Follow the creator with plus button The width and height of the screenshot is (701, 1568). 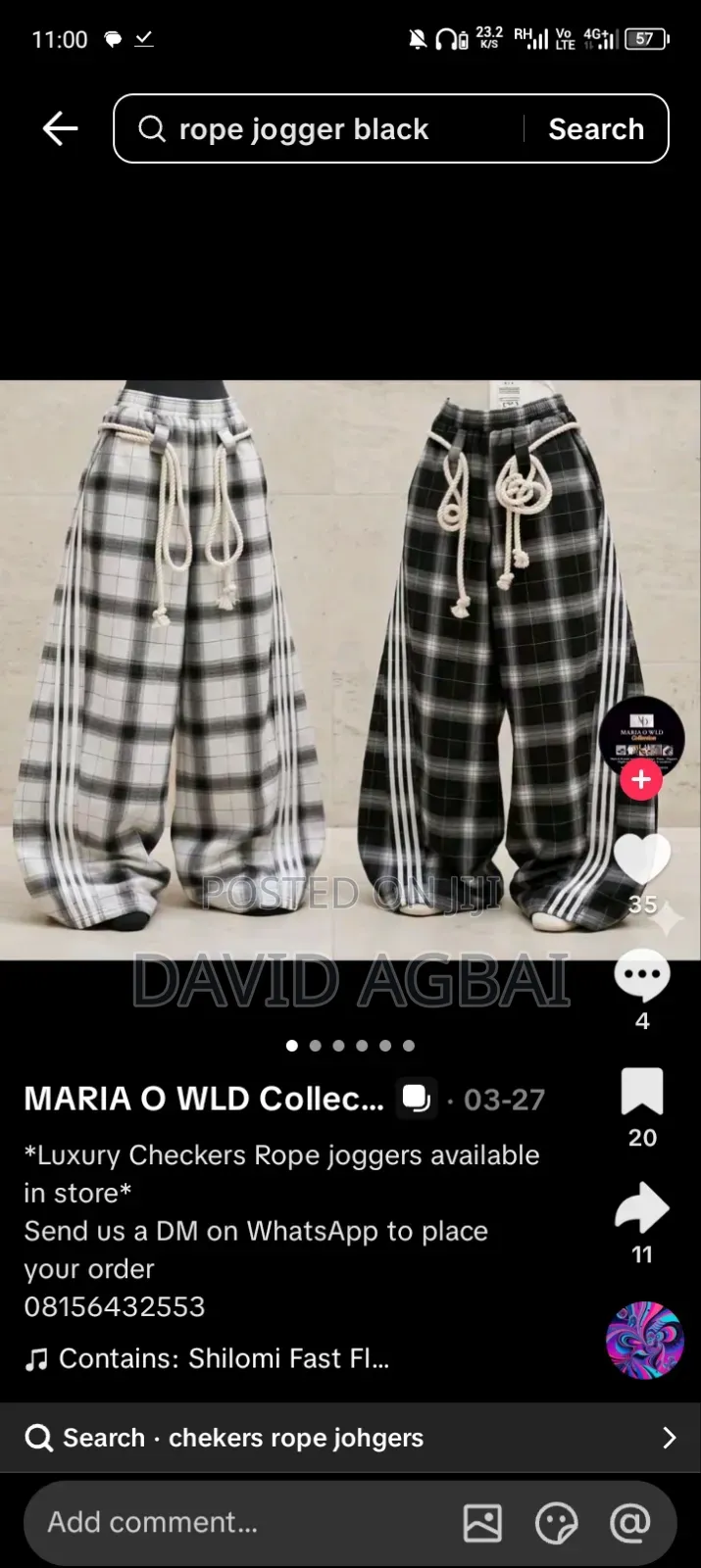coord(641,780)
